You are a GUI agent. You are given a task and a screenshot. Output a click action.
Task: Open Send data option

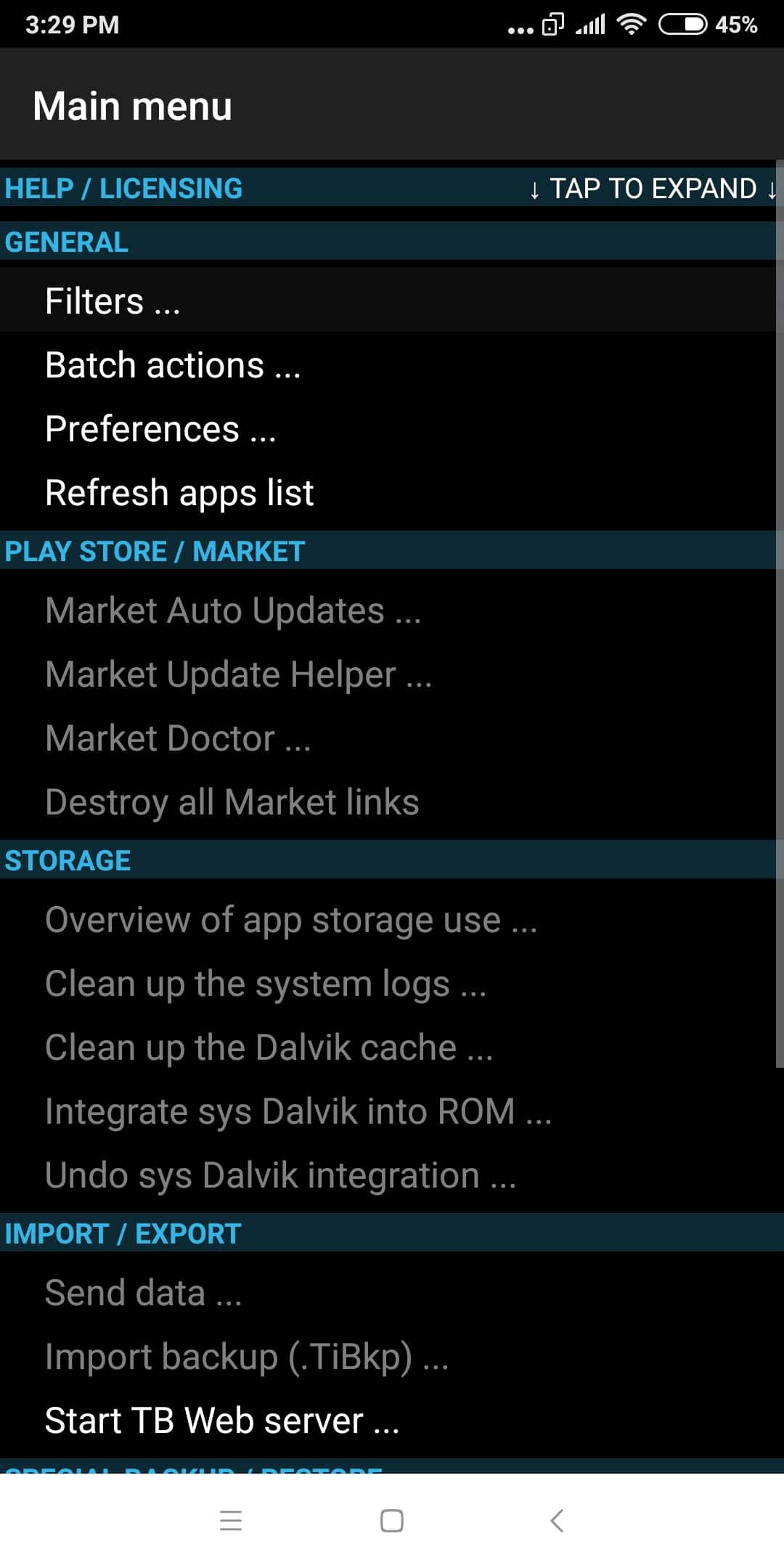click(392, 1292)
